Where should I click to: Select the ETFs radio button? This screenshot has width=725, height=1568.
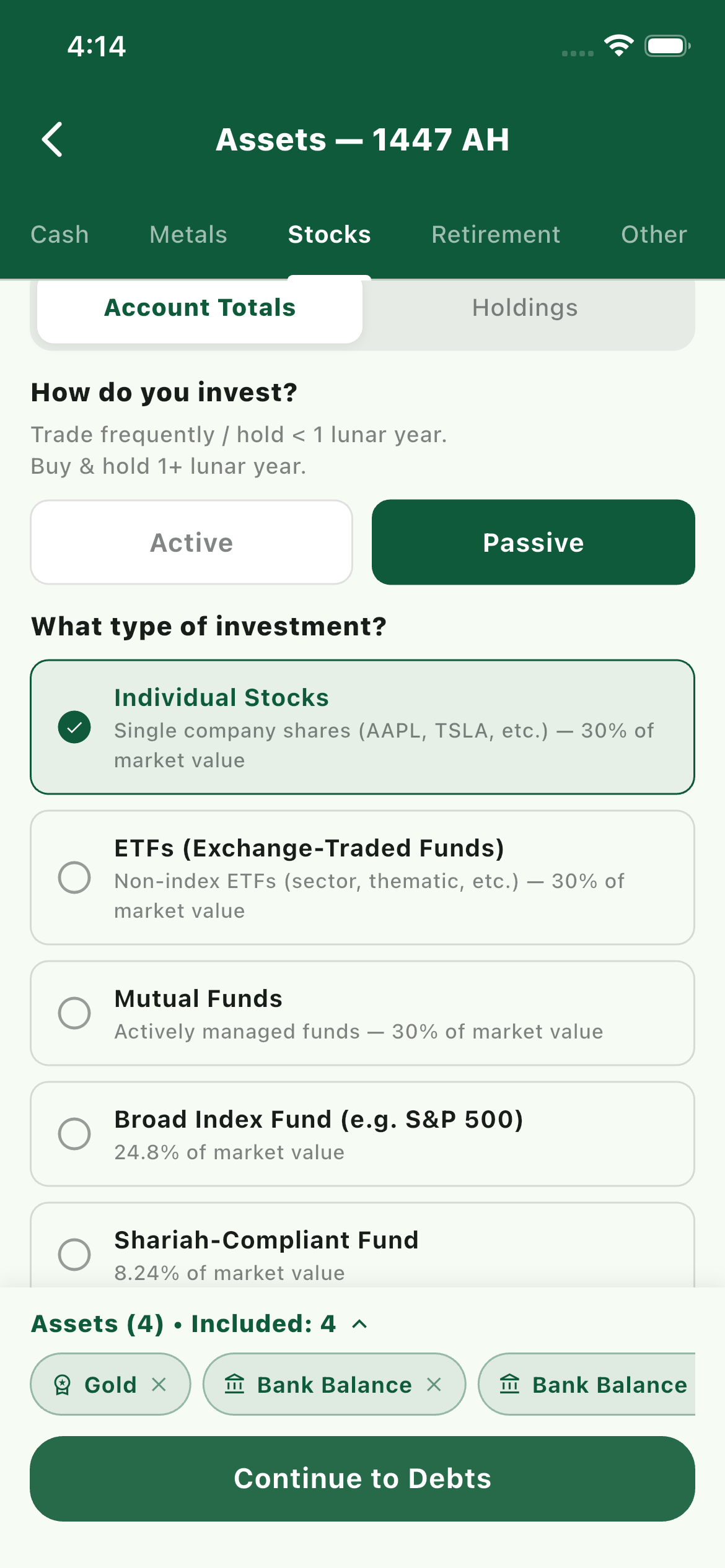(x=74, y=878)
